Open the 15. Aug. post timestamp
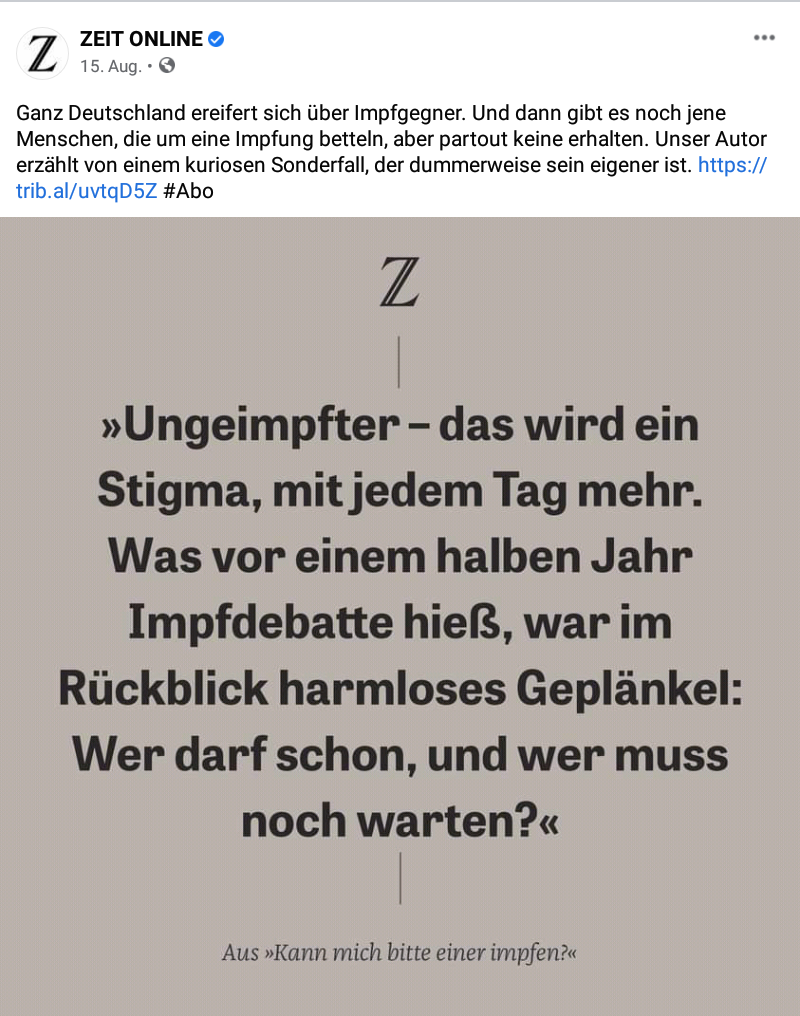Viewport: 800px width, 1016px height. pyautogui.click(x=110, y=66)
